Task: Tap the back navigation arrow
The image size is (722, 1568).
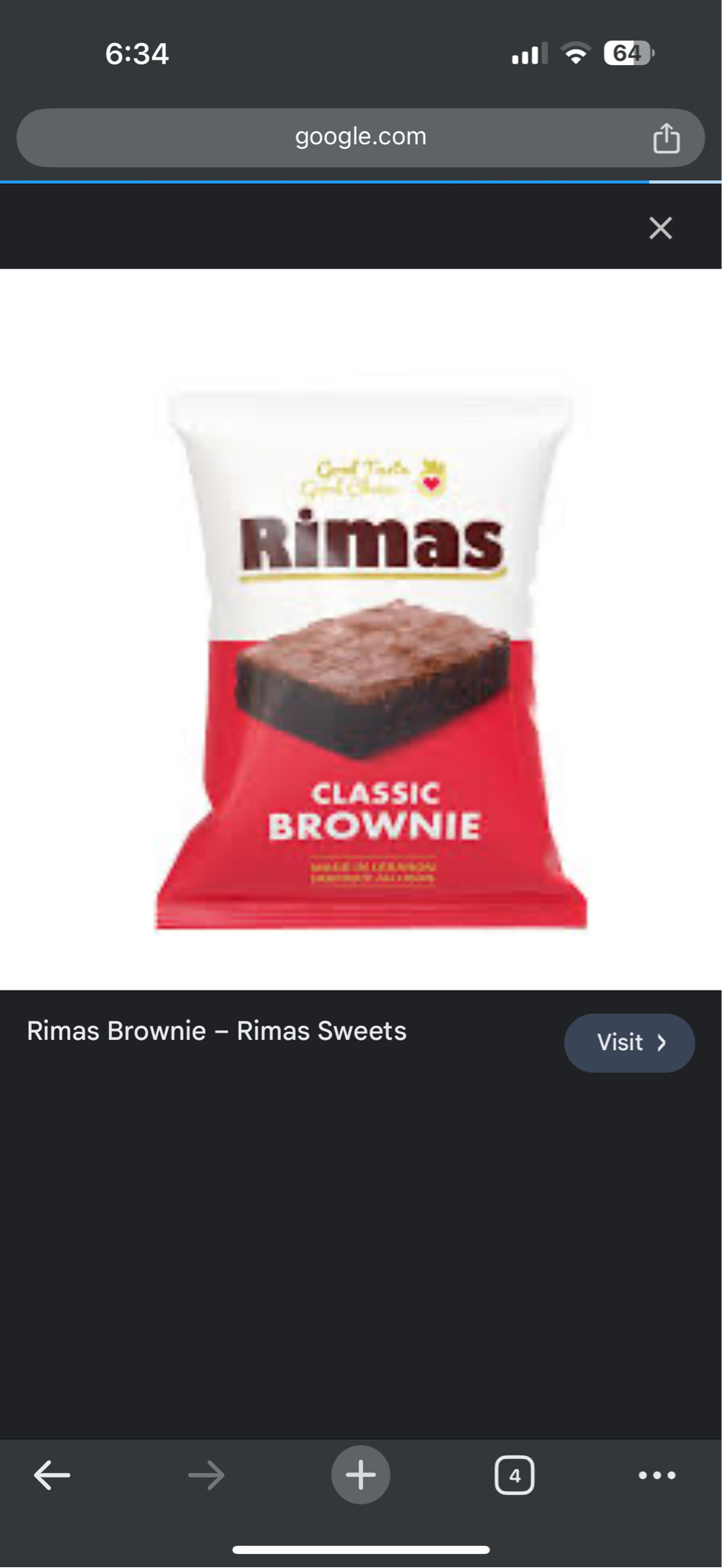Action: click(x=51, y=1474)
